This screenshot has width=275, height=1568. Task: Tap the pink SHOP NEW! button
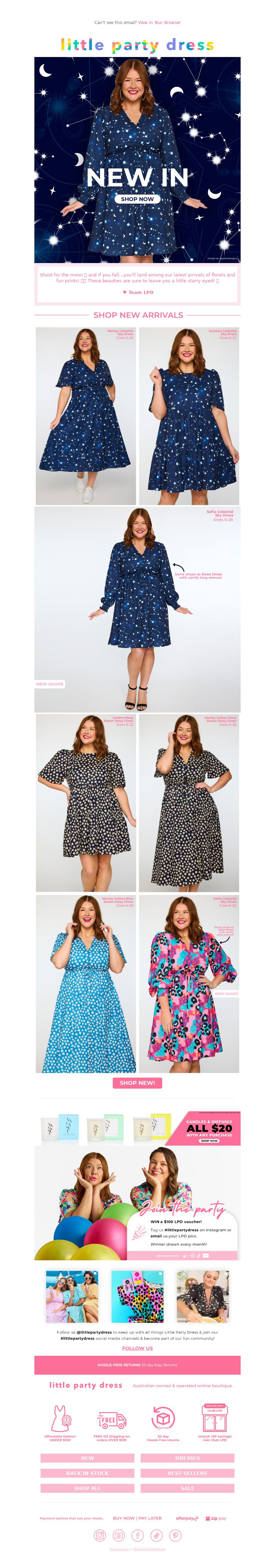[137, 1083]
